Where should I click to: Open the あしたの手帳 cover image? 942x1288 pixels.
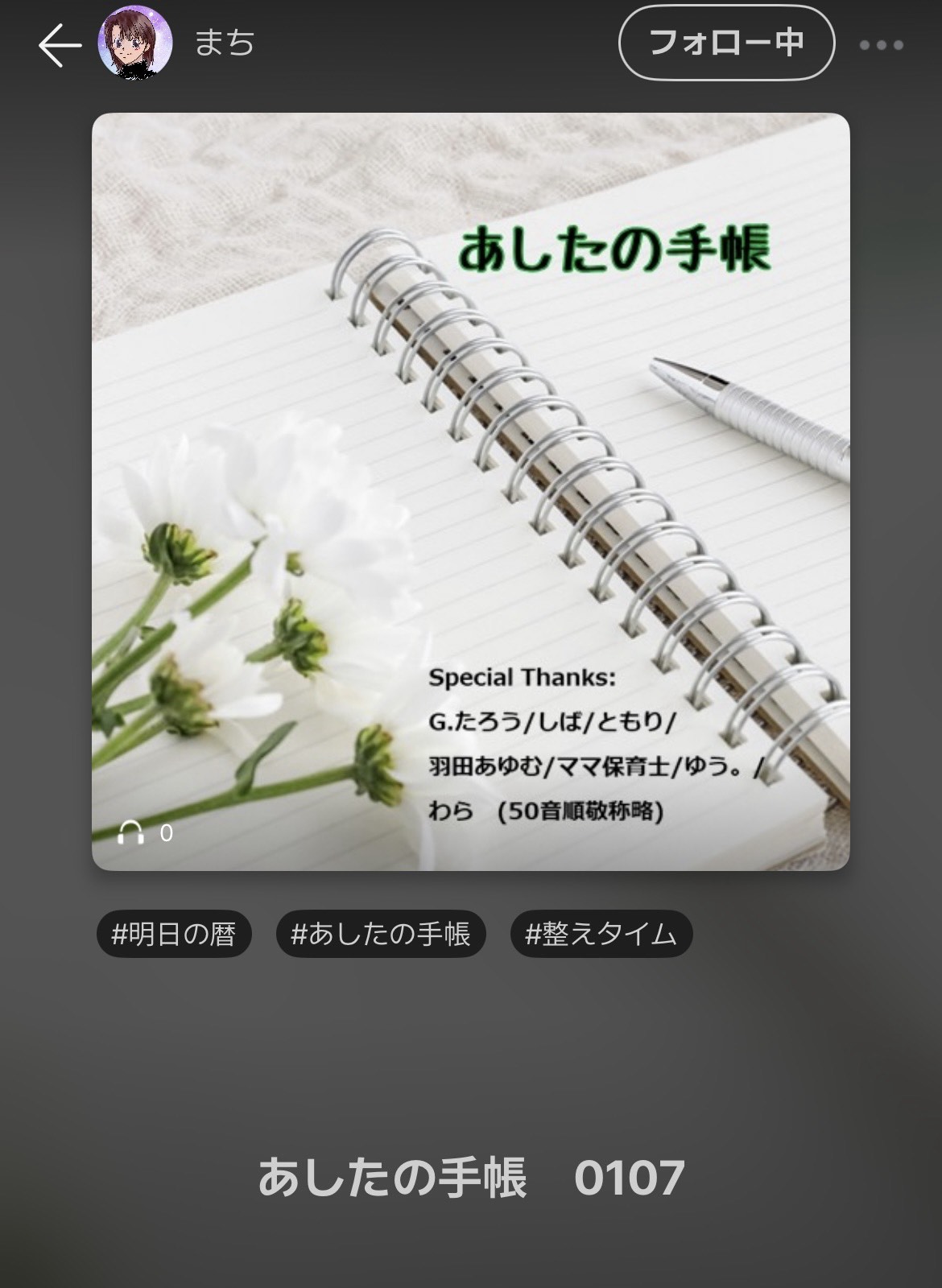[x=471, y=491]
